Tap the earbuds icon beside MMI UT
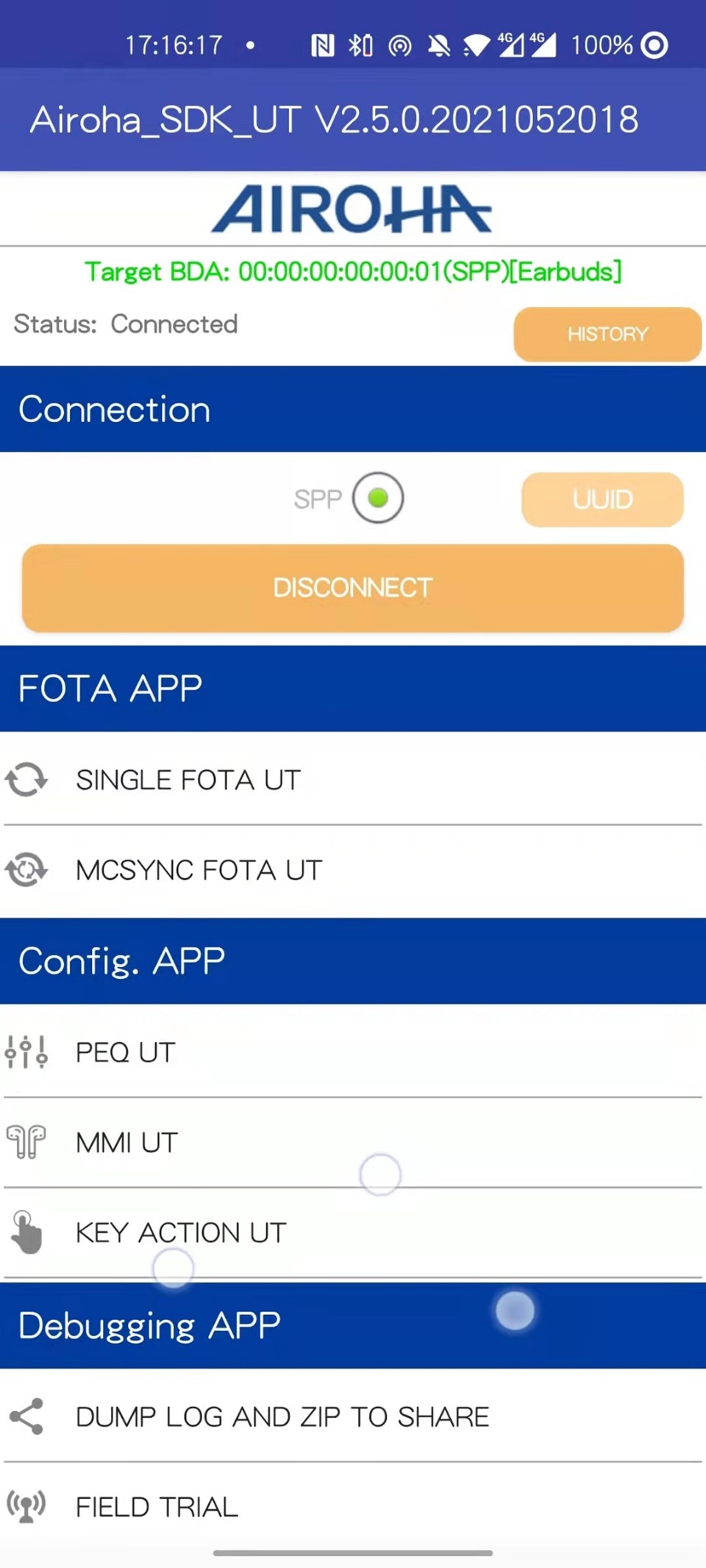This screenshot has height=1568, width=706. 26,1142
